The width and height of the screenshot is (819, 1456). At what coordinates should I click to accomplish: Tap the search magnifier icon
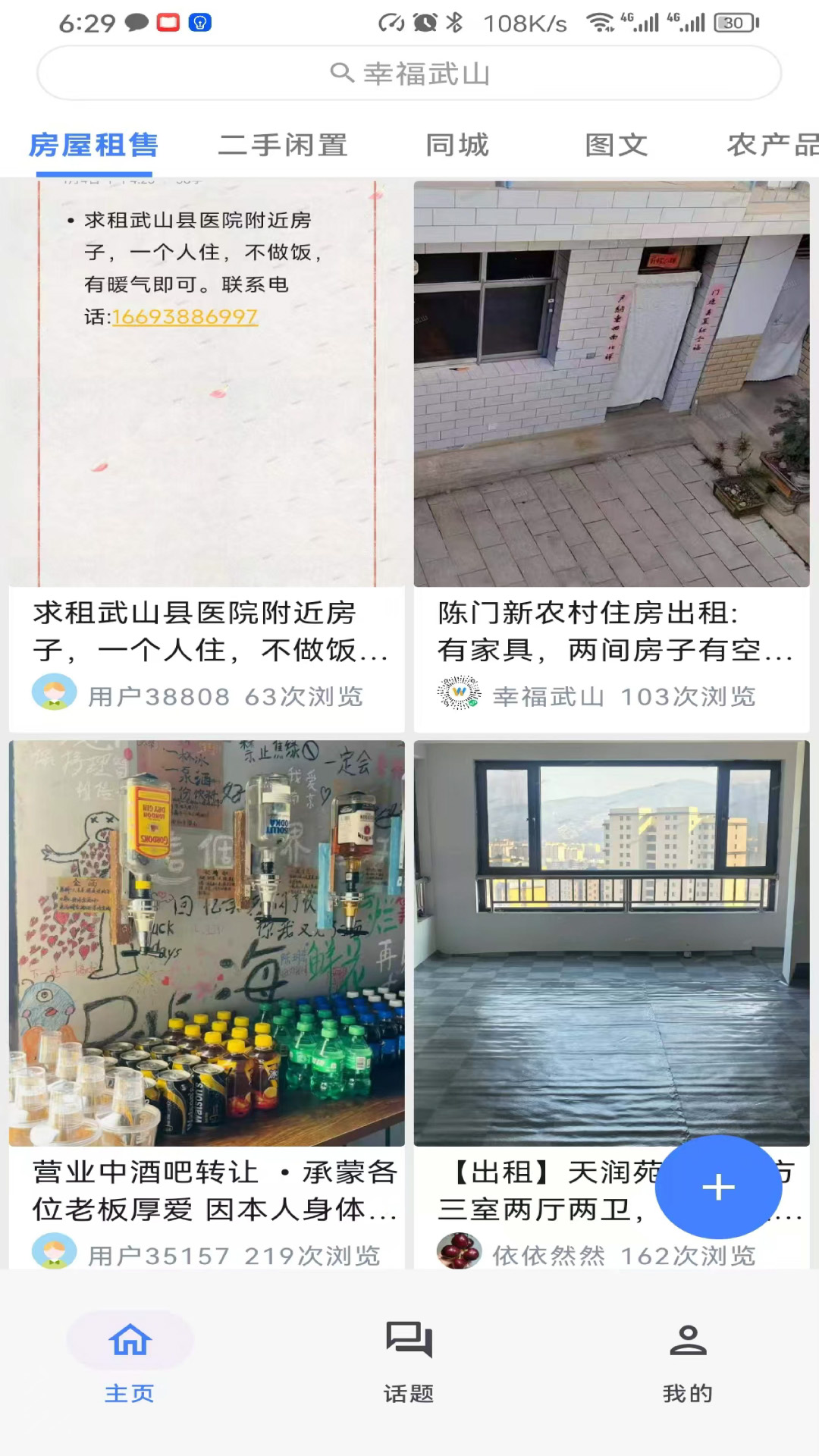341,73
